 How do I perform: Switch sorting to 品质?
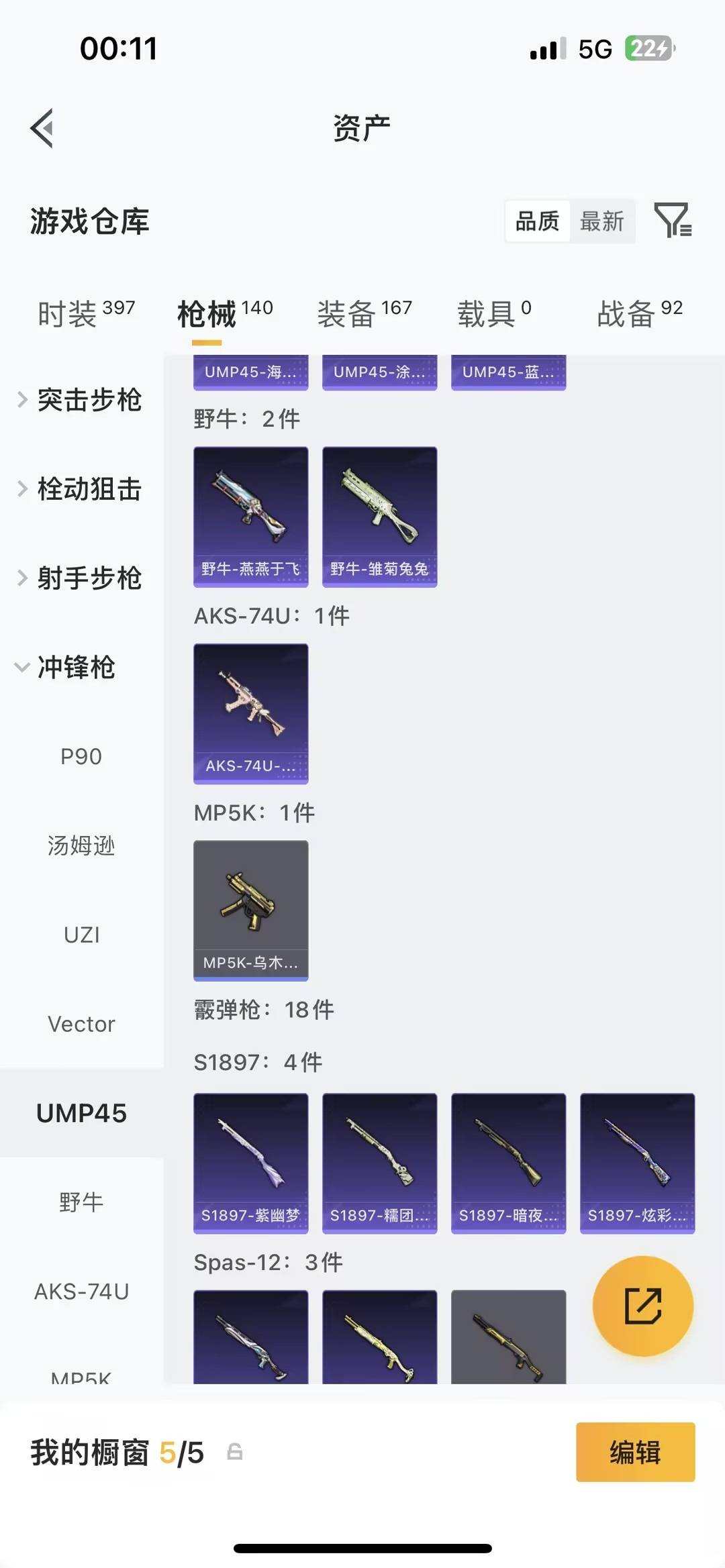click(536, 221)
